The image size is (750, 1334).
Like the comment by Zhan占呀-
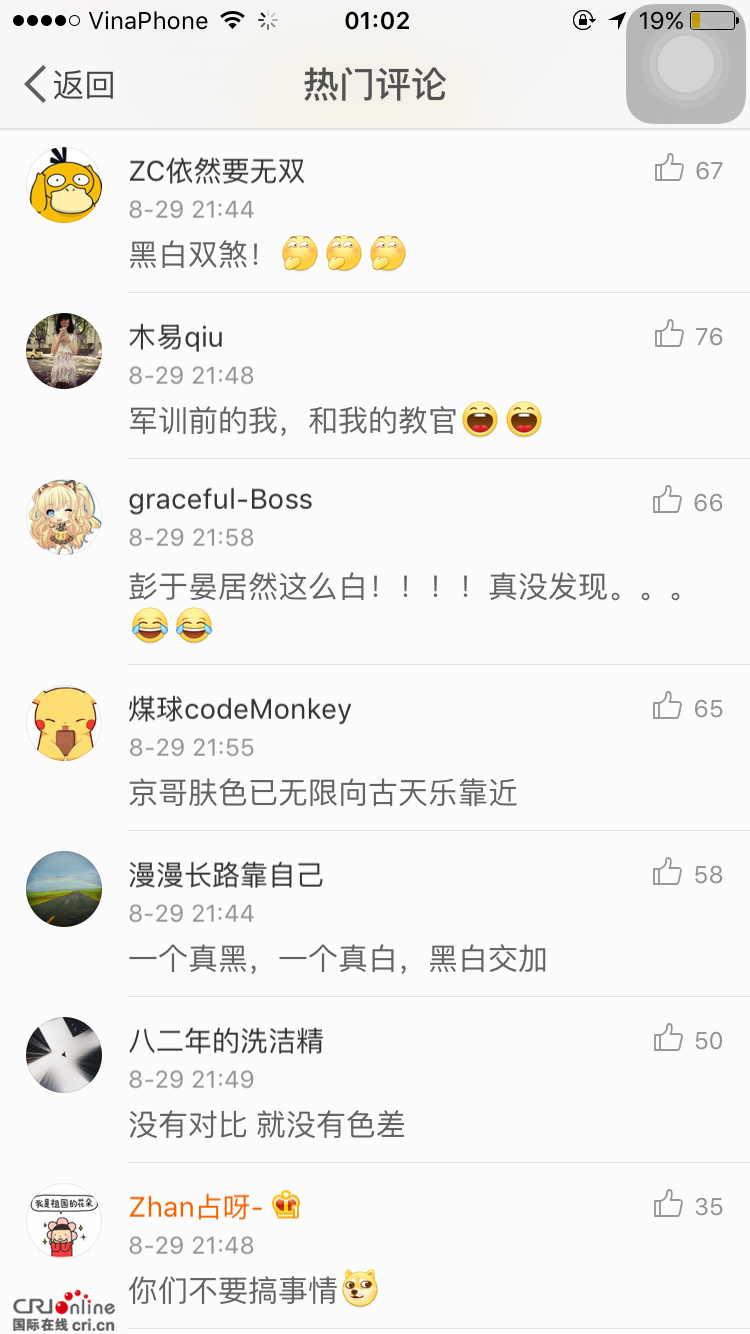coord(668,1205)
